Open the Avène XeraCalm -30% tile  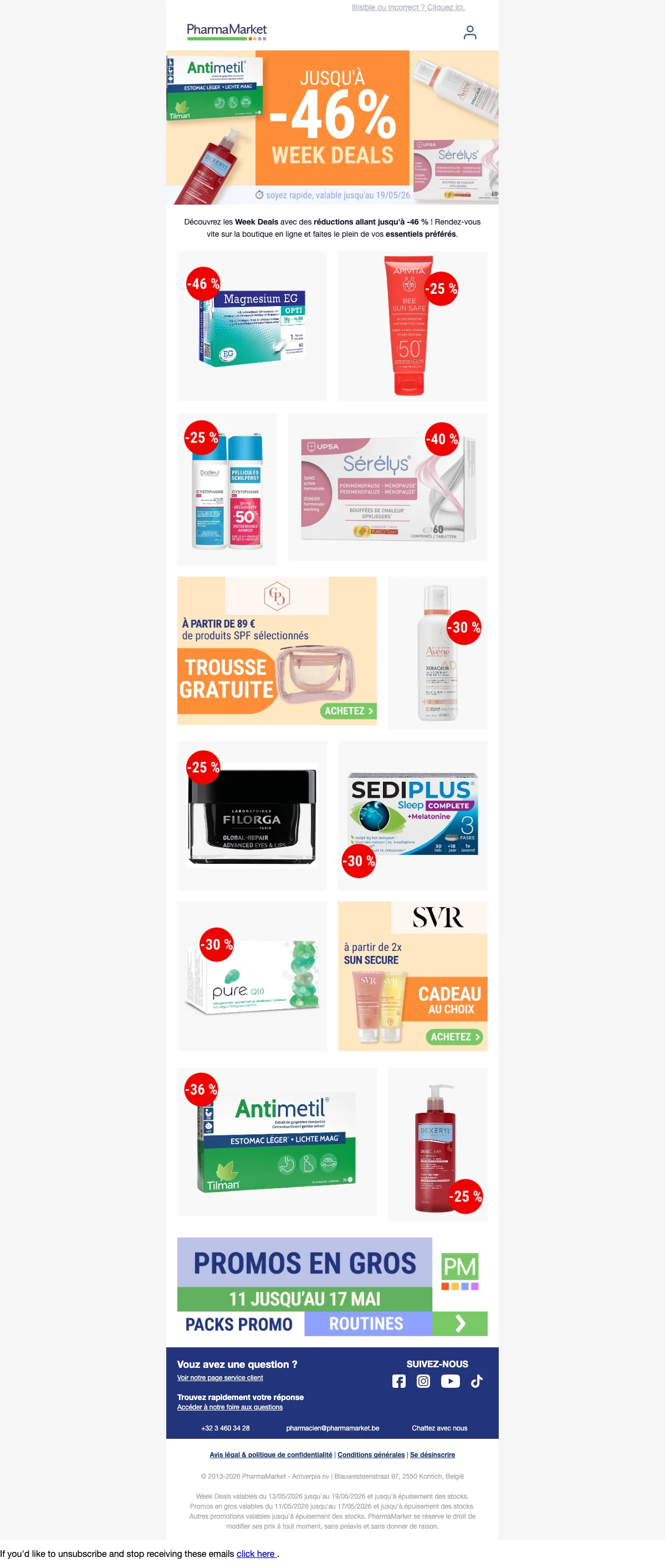(437, 653)
